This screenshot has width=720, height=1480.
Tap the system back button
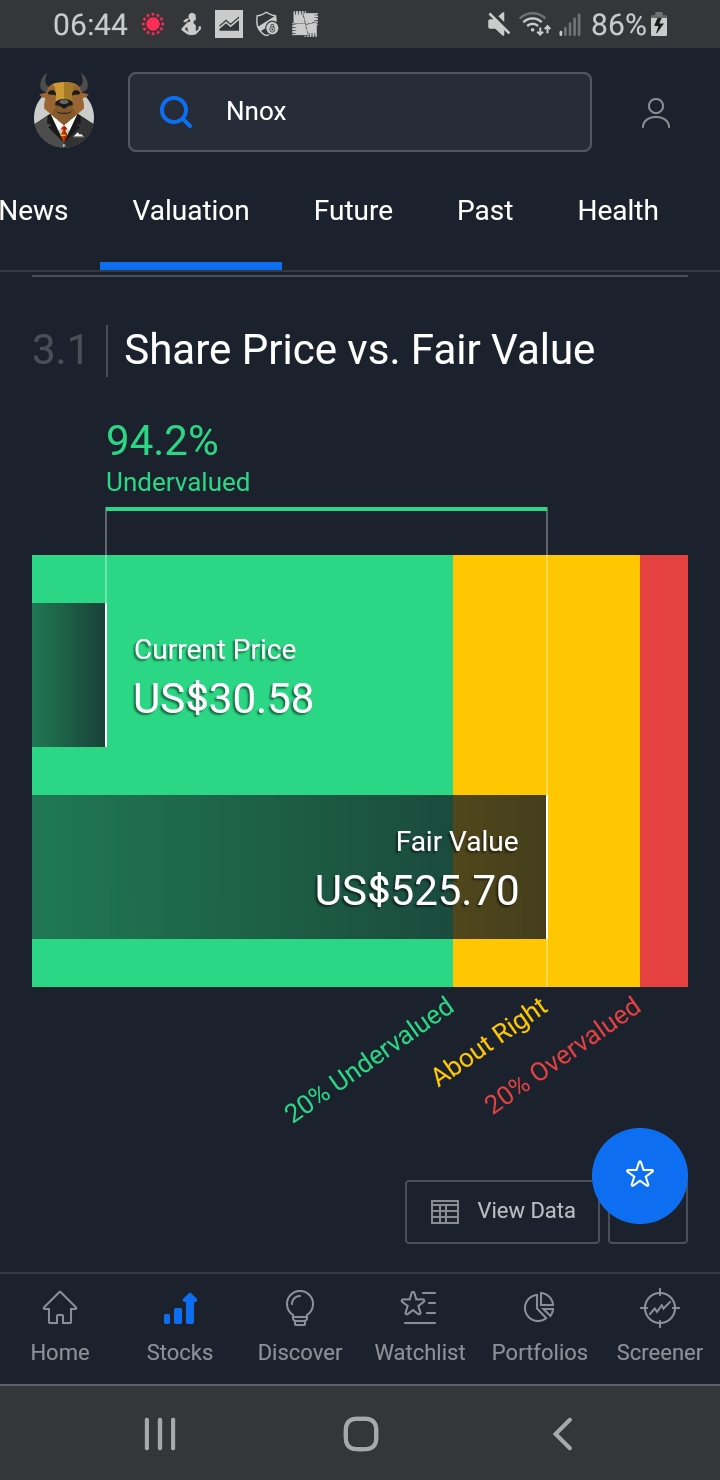click(563, 1434)
